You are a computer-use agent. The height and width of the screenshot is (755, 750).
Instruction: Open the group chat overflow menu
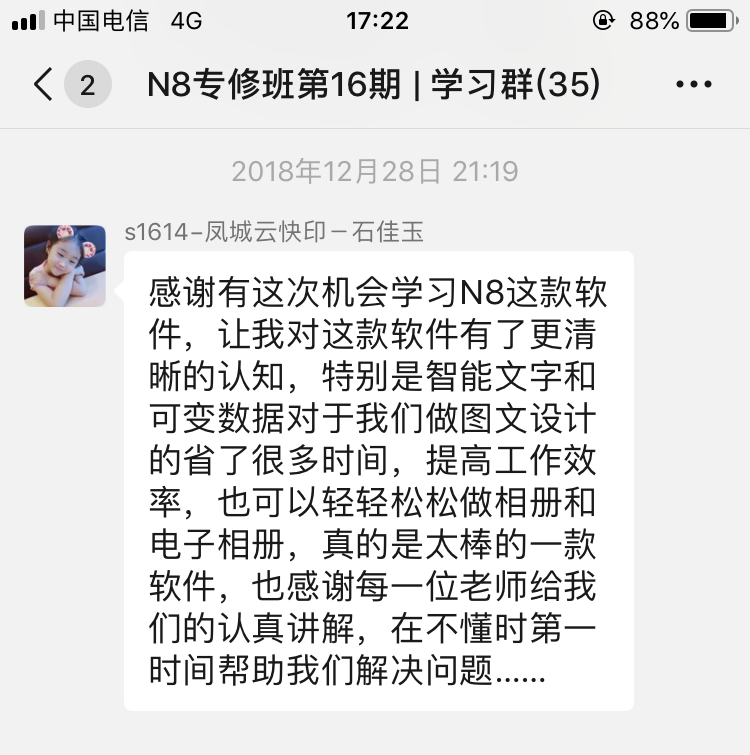[694, 85]
